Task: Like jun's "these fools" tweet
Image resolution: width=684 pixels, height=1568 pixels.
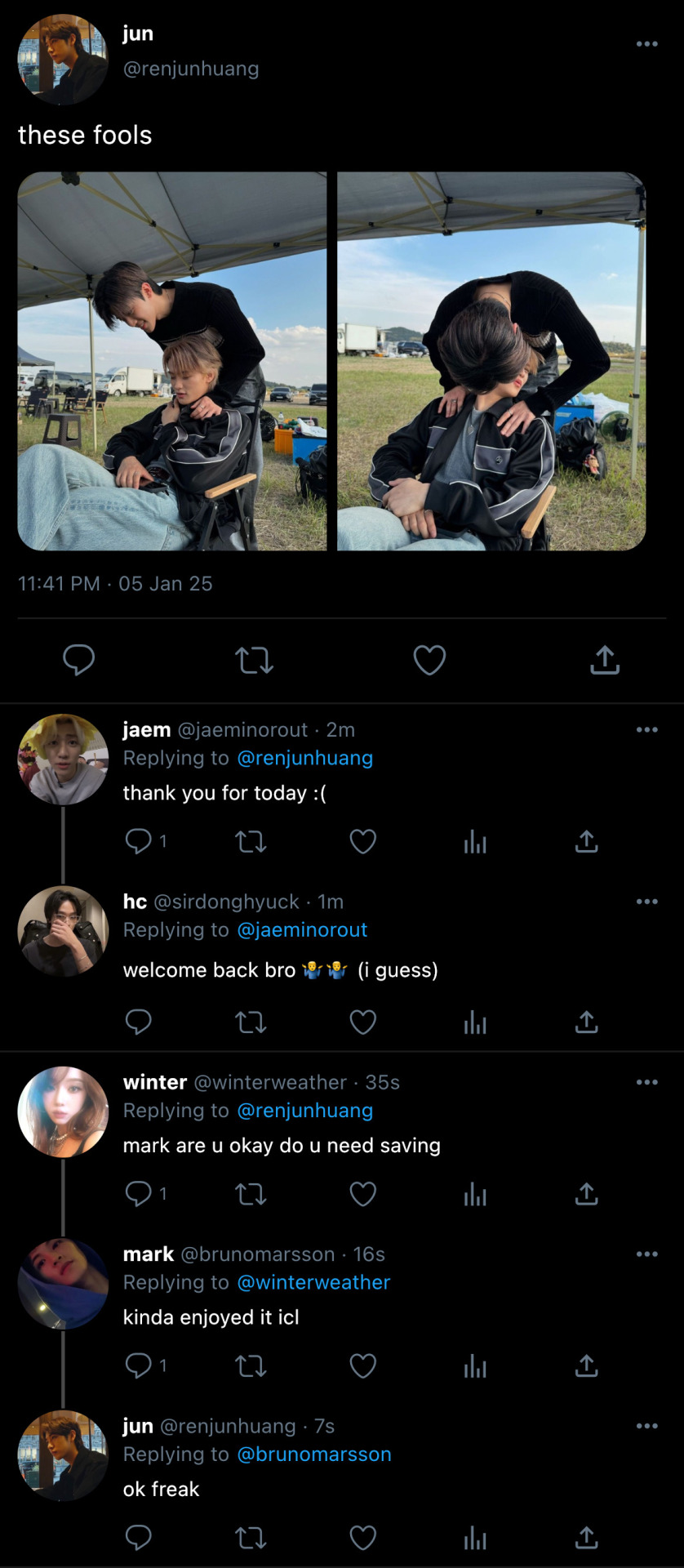Action: coord(429,660)
